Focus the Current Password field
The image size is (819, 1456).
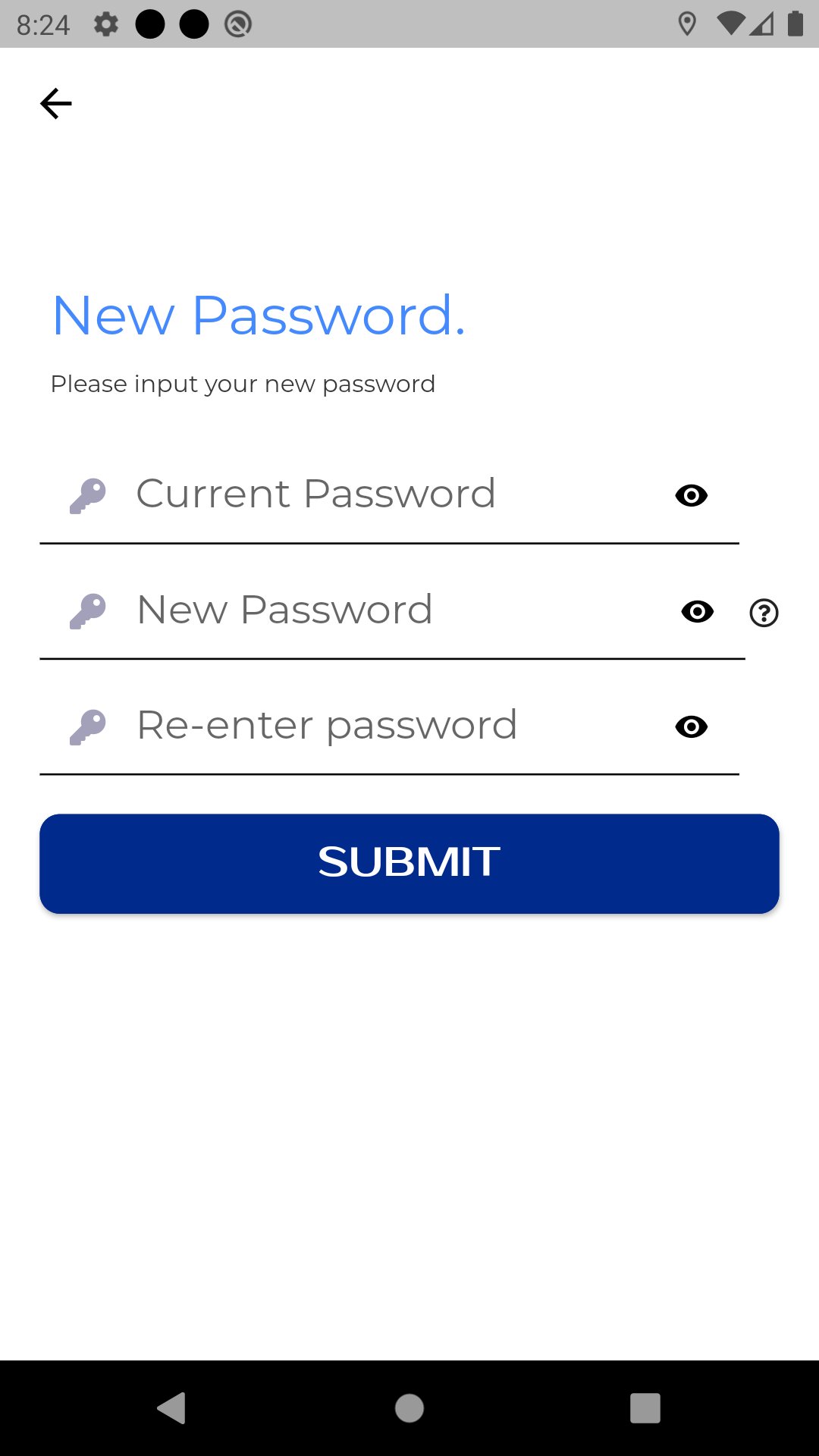[389, 495]
